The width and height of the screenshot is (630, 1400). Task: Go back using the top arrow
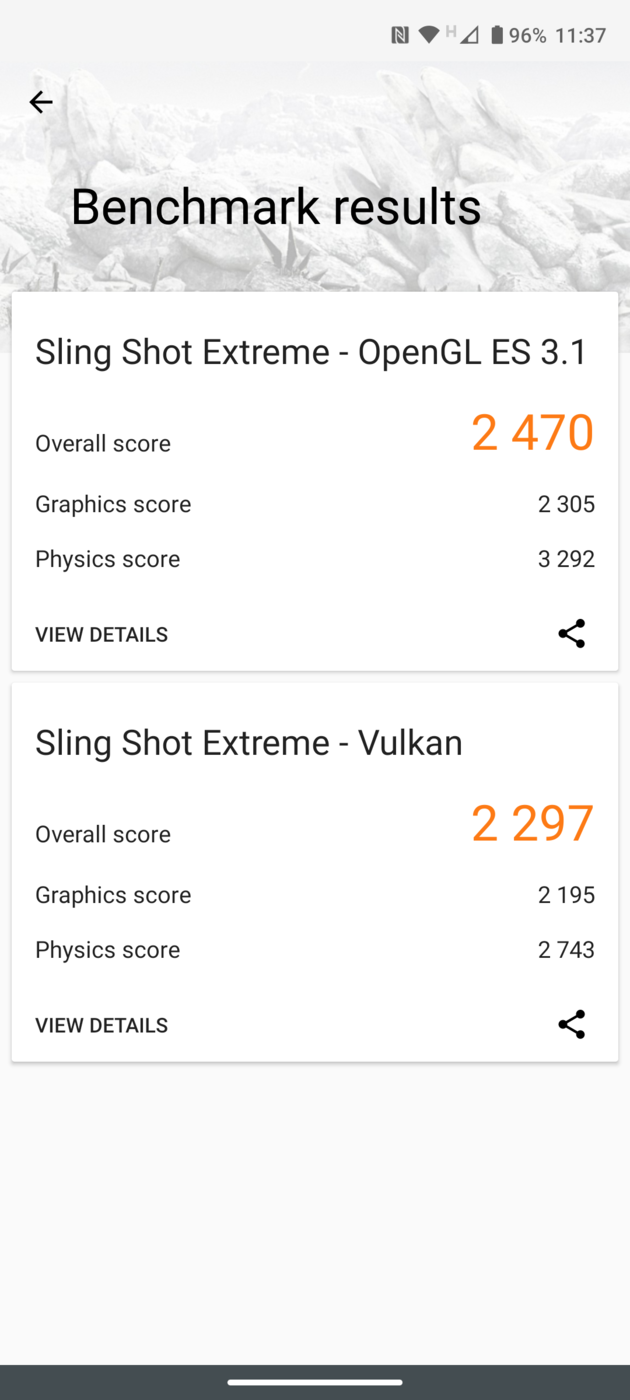(x=41, y=102)
